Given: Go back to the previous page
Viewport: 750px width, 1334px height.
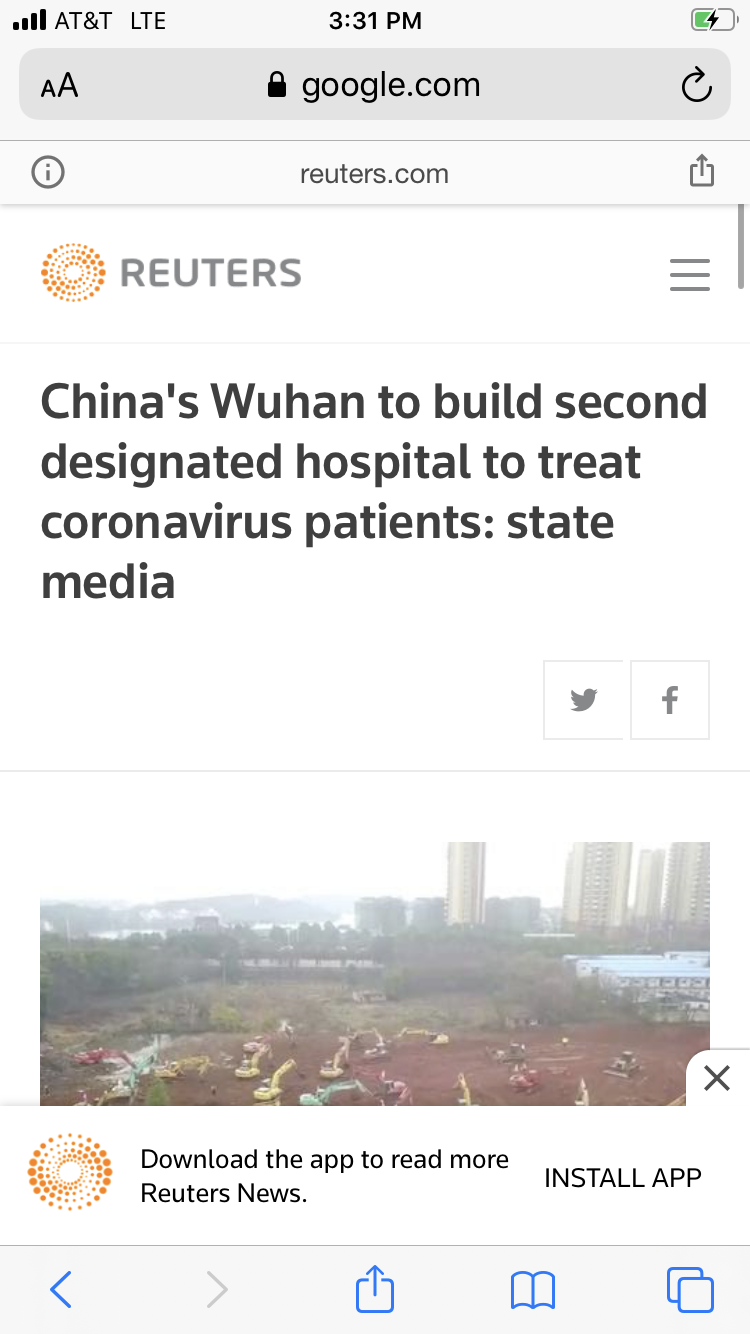Looking at the screenshot, I should coord(61,1289).
